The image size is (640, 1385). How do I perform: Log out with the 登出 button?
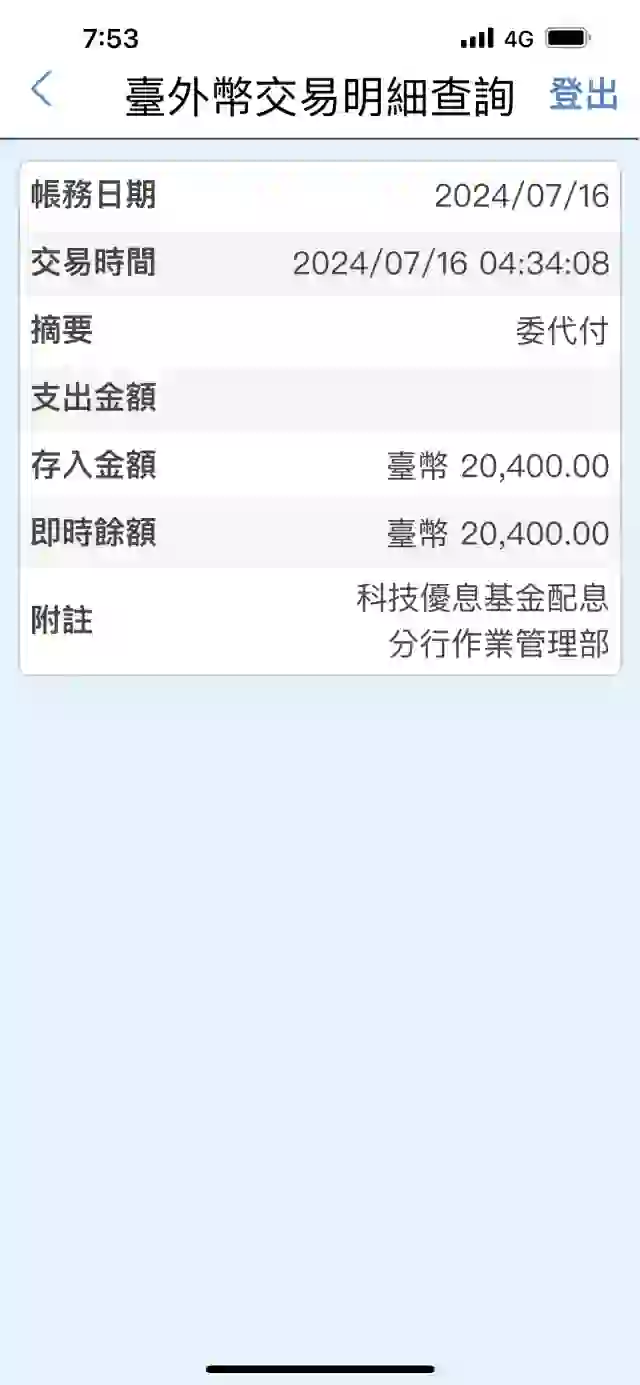[584, 95]
